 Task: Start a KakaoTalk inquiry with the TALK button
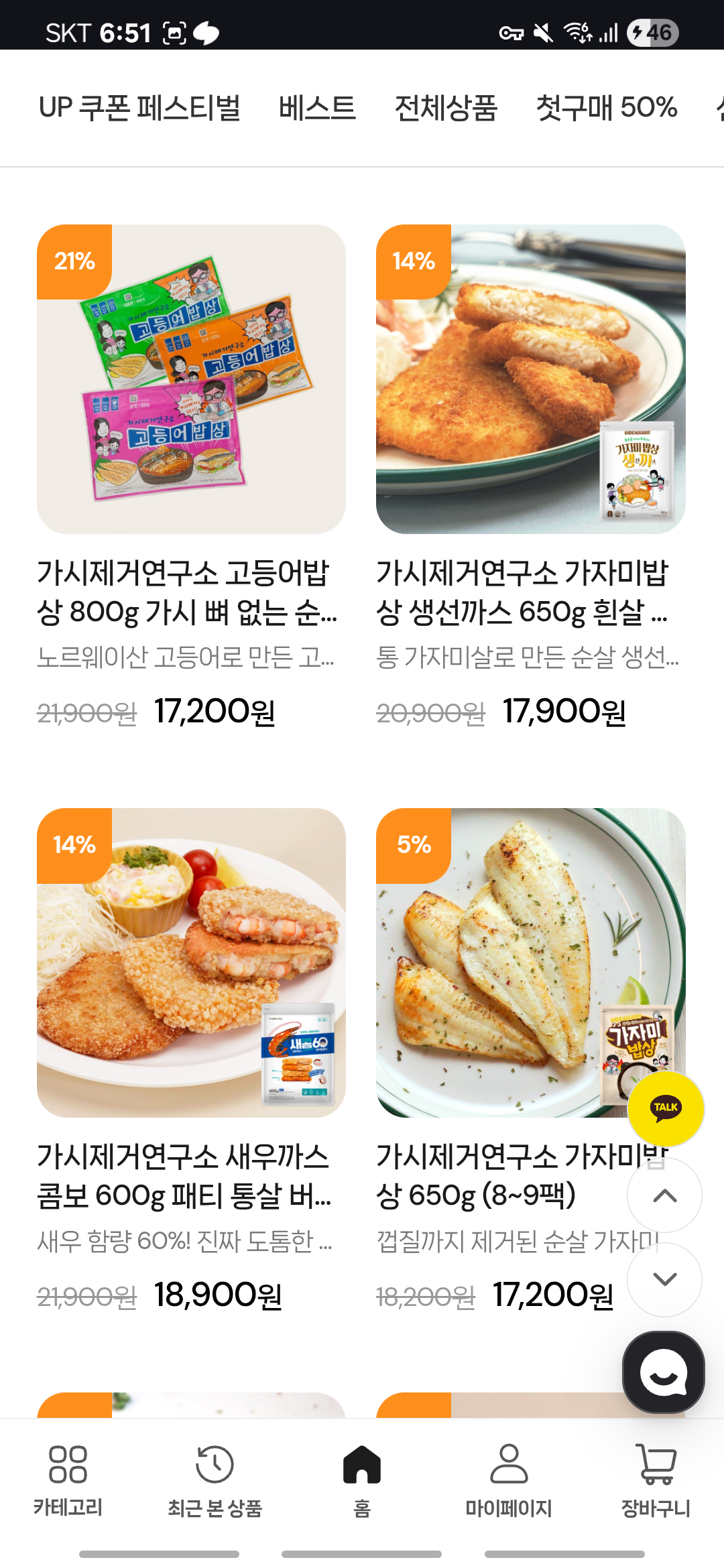coord(666,1108)
